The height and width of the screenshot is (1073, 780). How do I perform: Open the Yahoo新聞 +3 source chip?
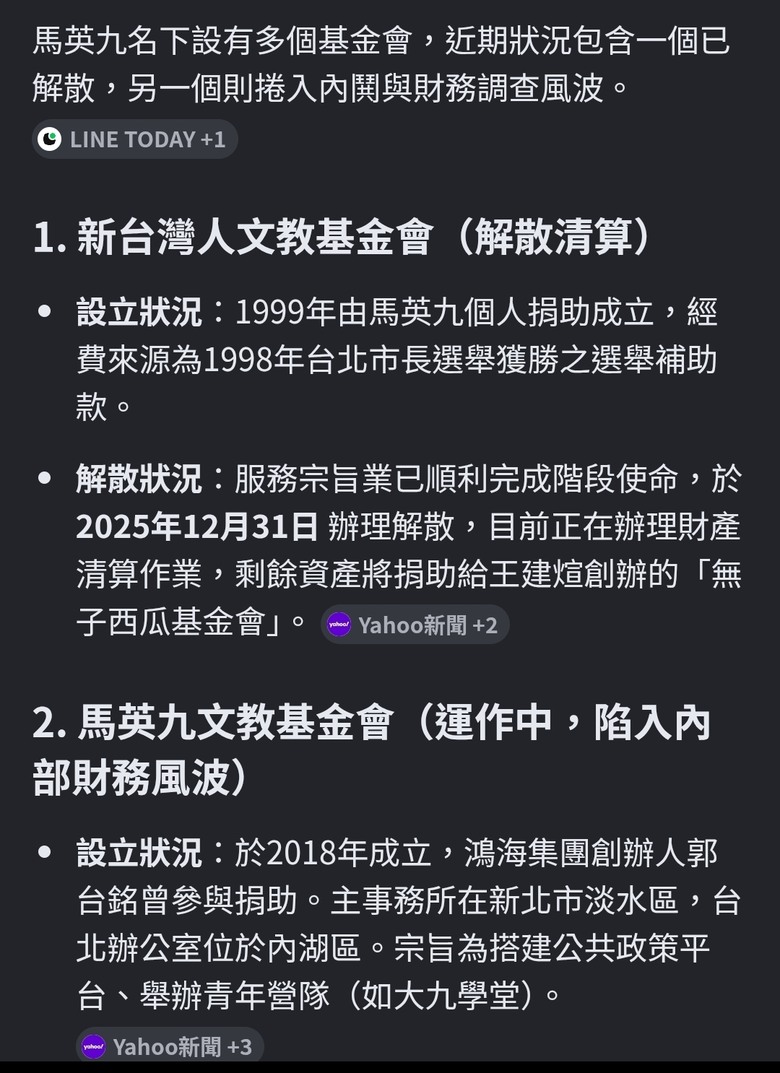point(170,1046)
